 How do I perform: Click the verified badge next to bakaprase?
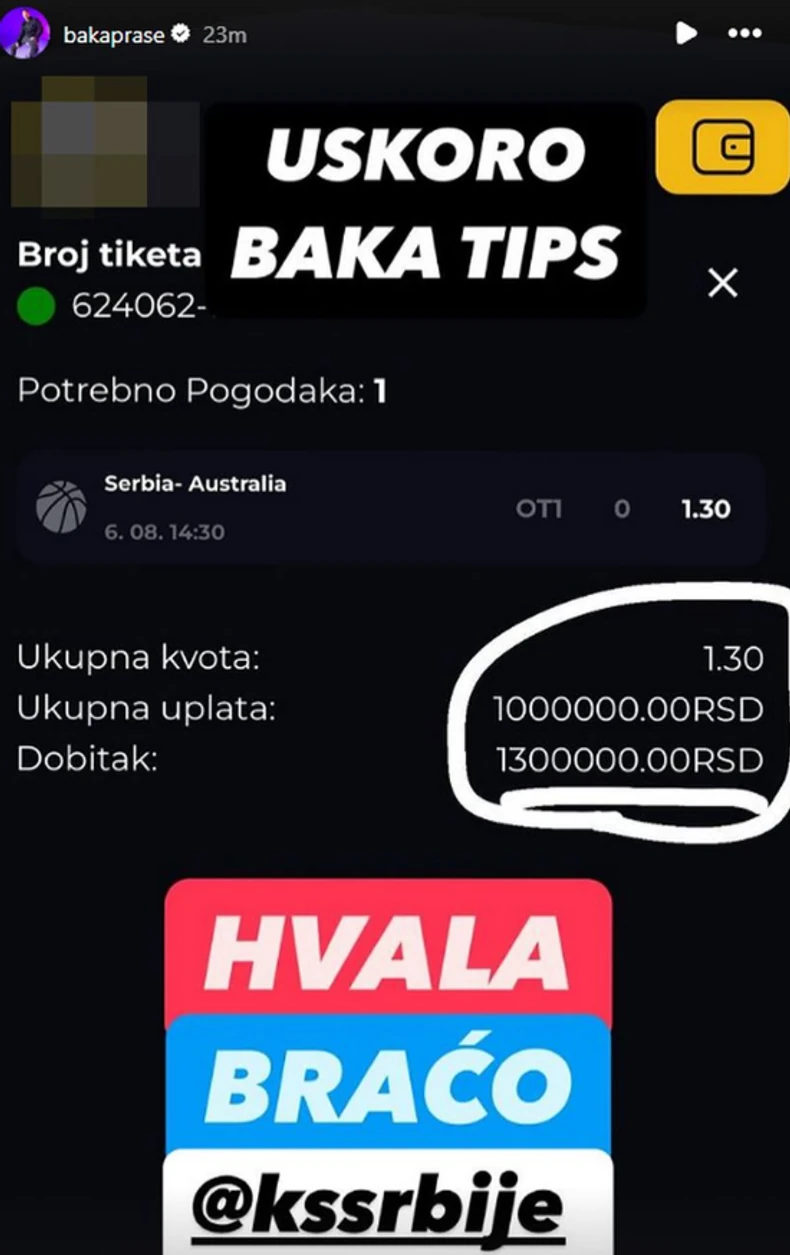coord(180,34)
